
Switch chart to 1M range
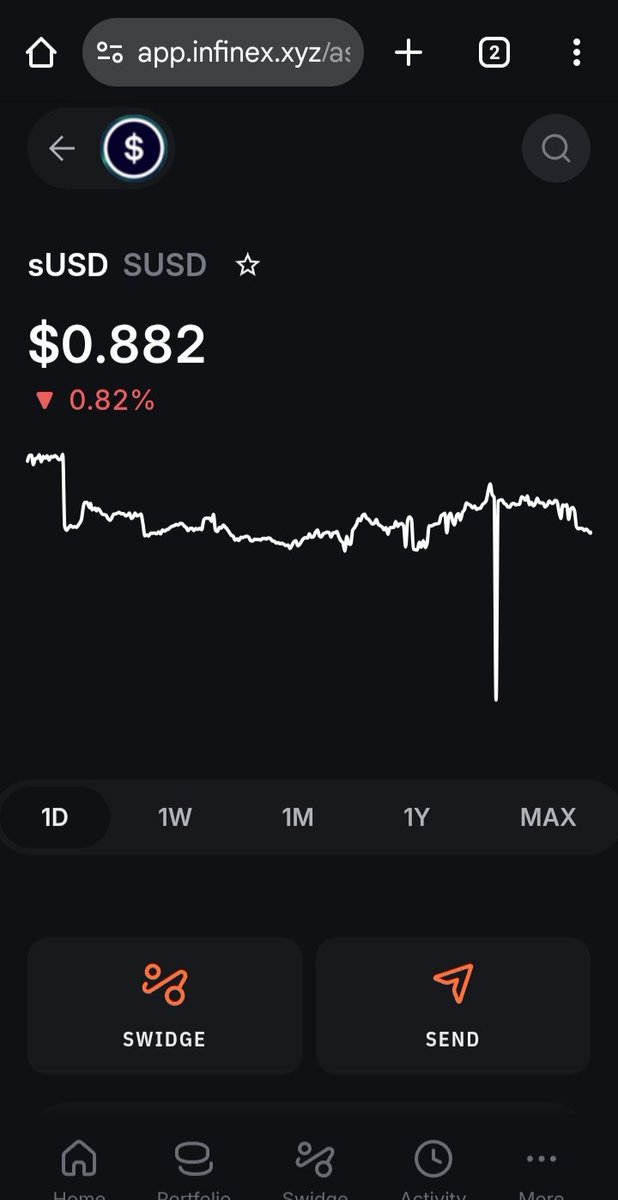point(297,817)
